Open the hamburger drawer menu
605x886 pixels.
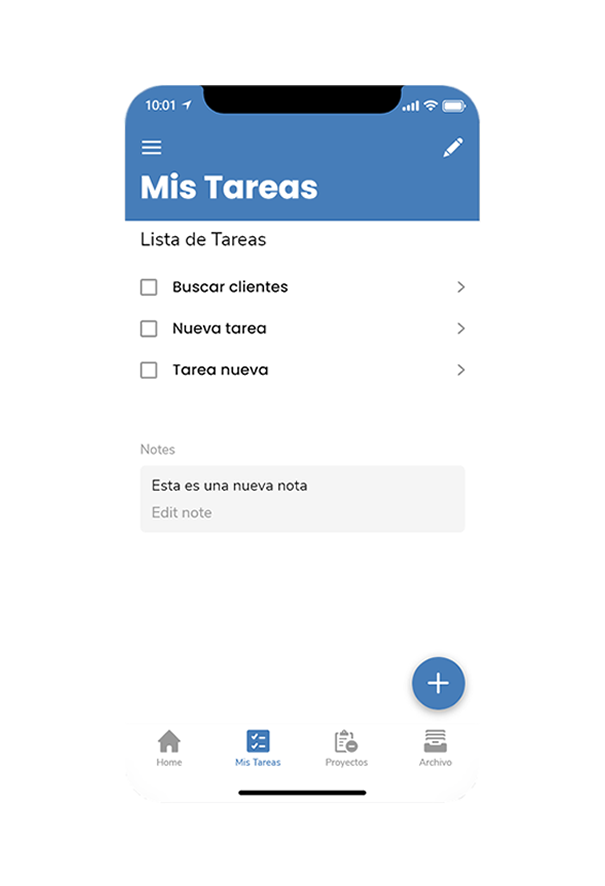[151, 148]
